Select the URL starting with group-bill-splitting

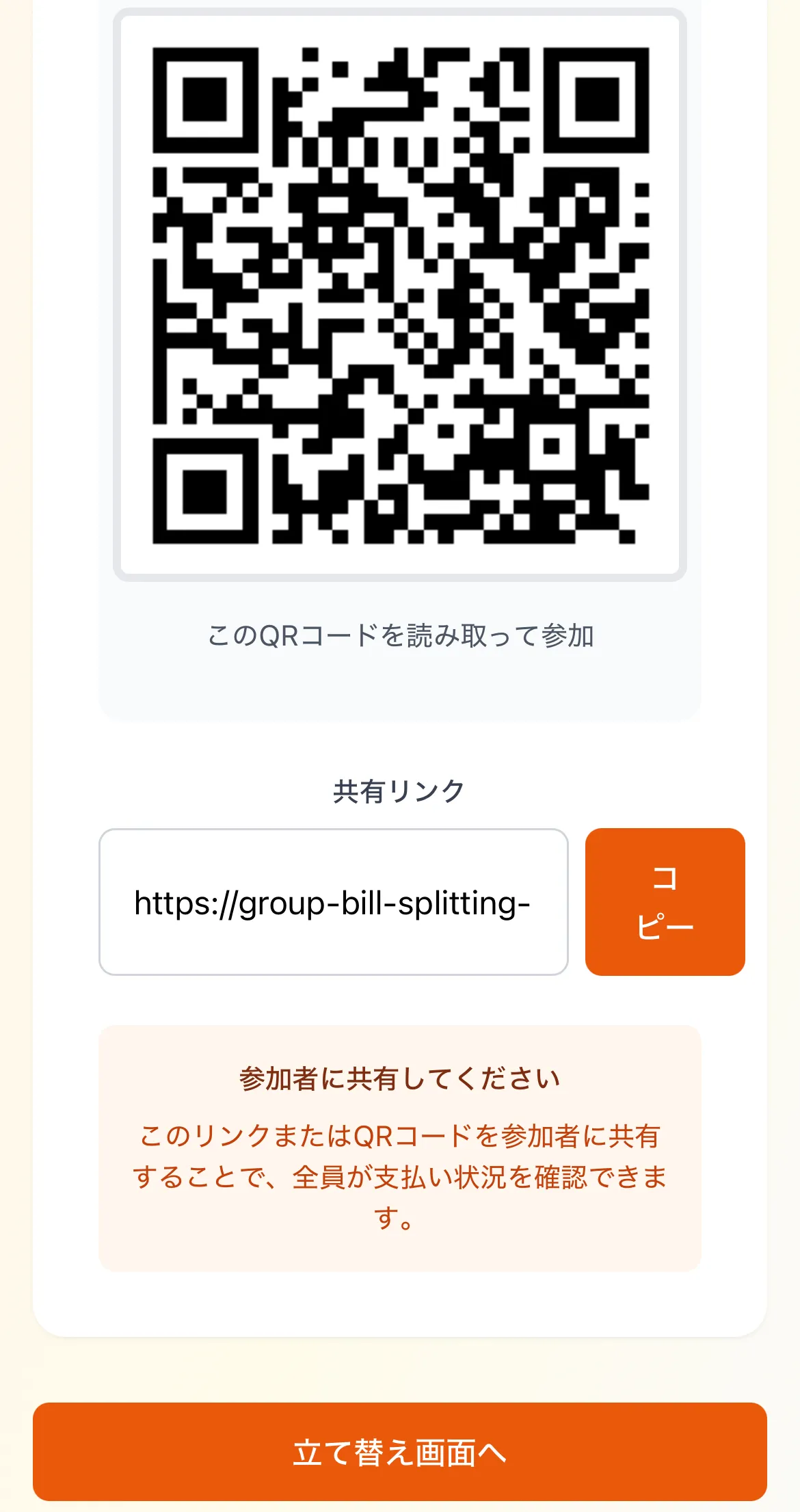pos(333,901)
